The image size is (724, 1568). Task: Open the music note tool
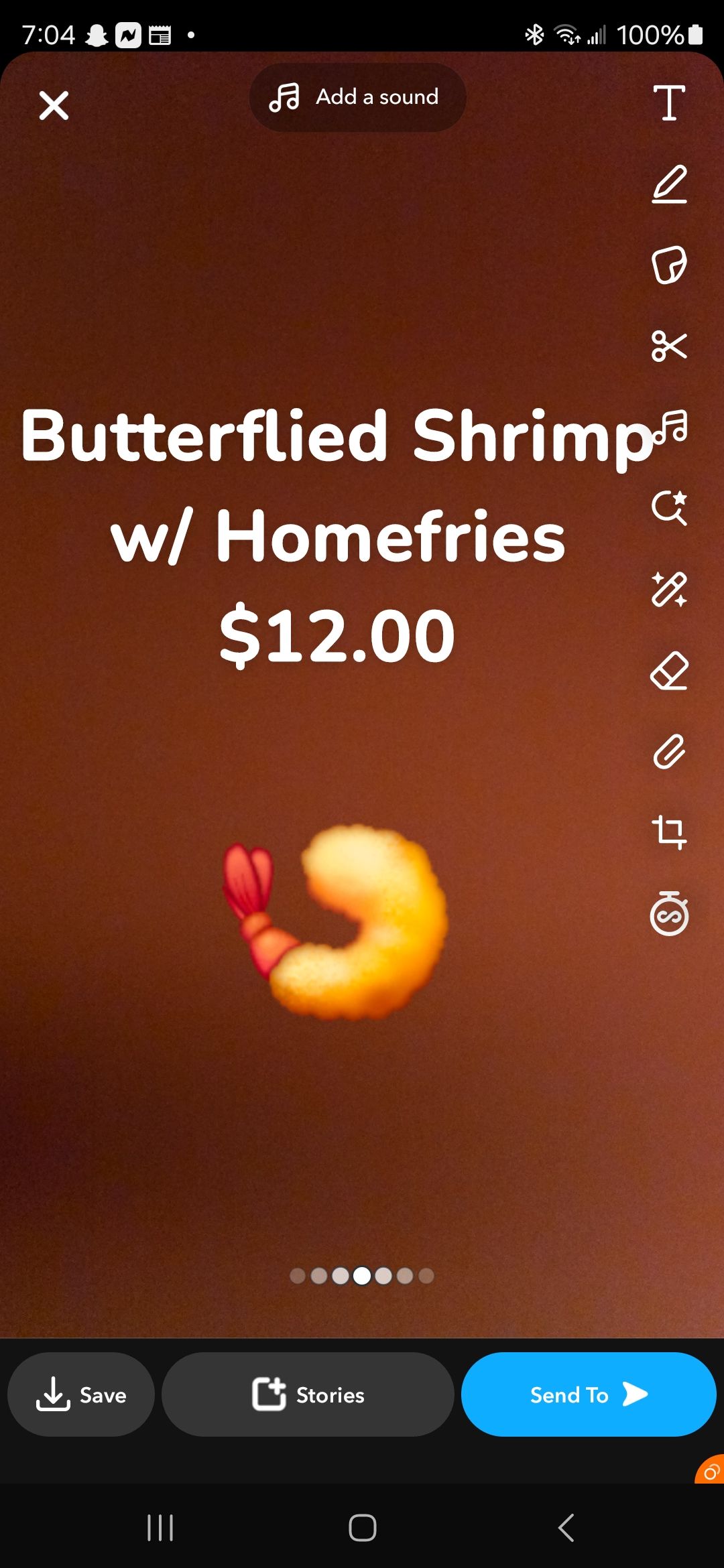[672, 428]
